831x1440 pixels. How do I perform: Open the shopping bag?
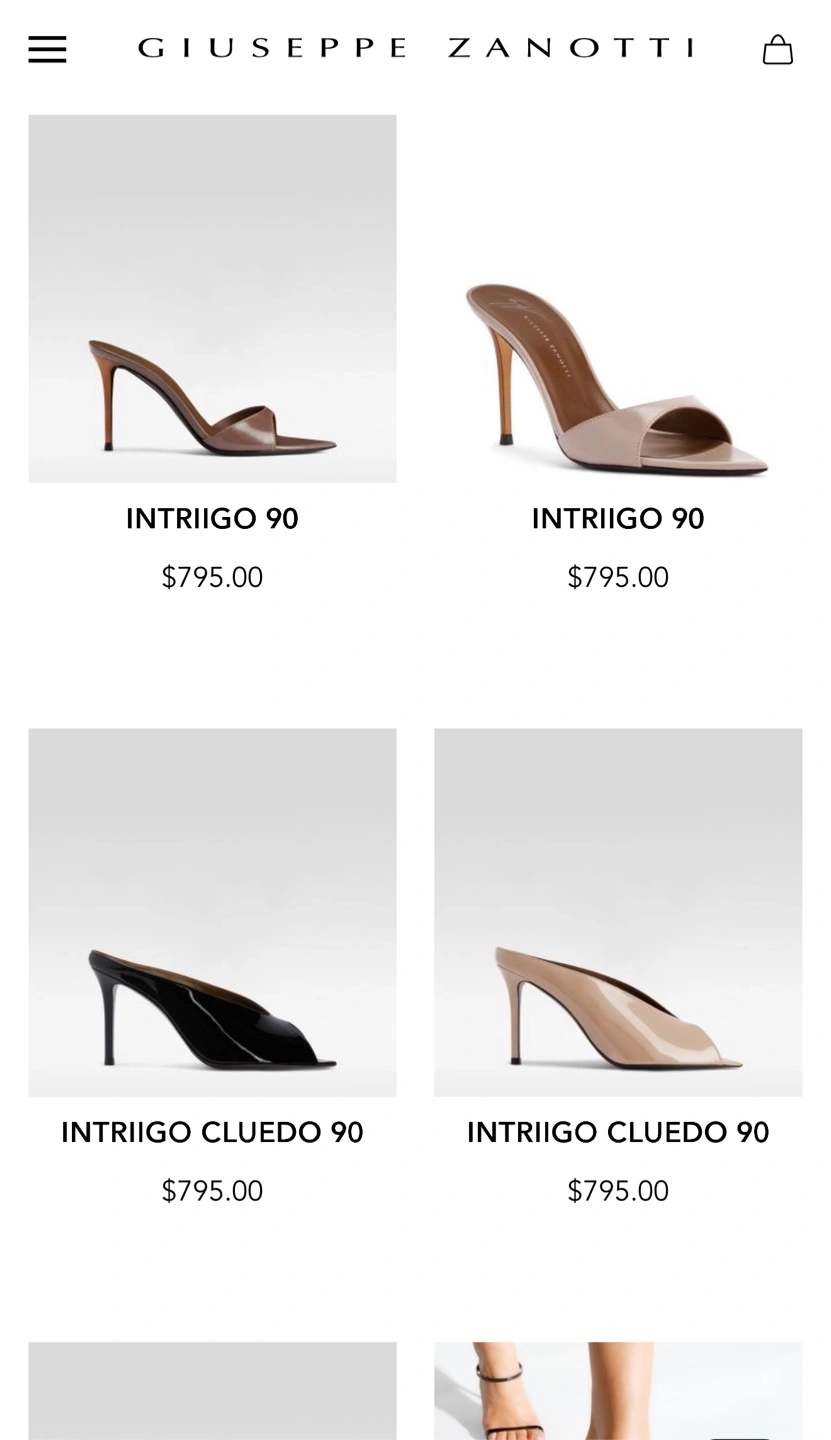pos(777,49)
